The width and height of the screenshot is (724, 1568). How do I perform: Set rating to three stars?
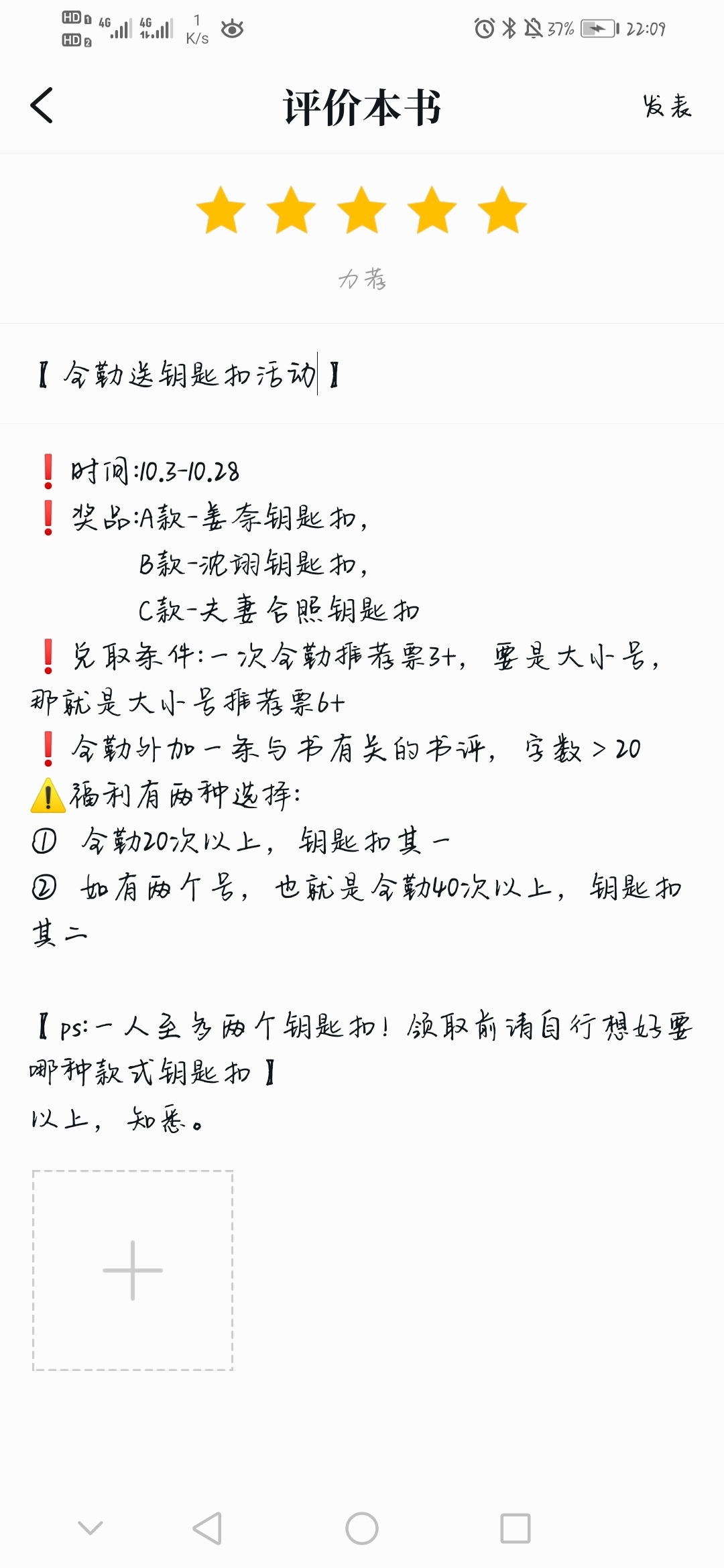click(362, 210)
